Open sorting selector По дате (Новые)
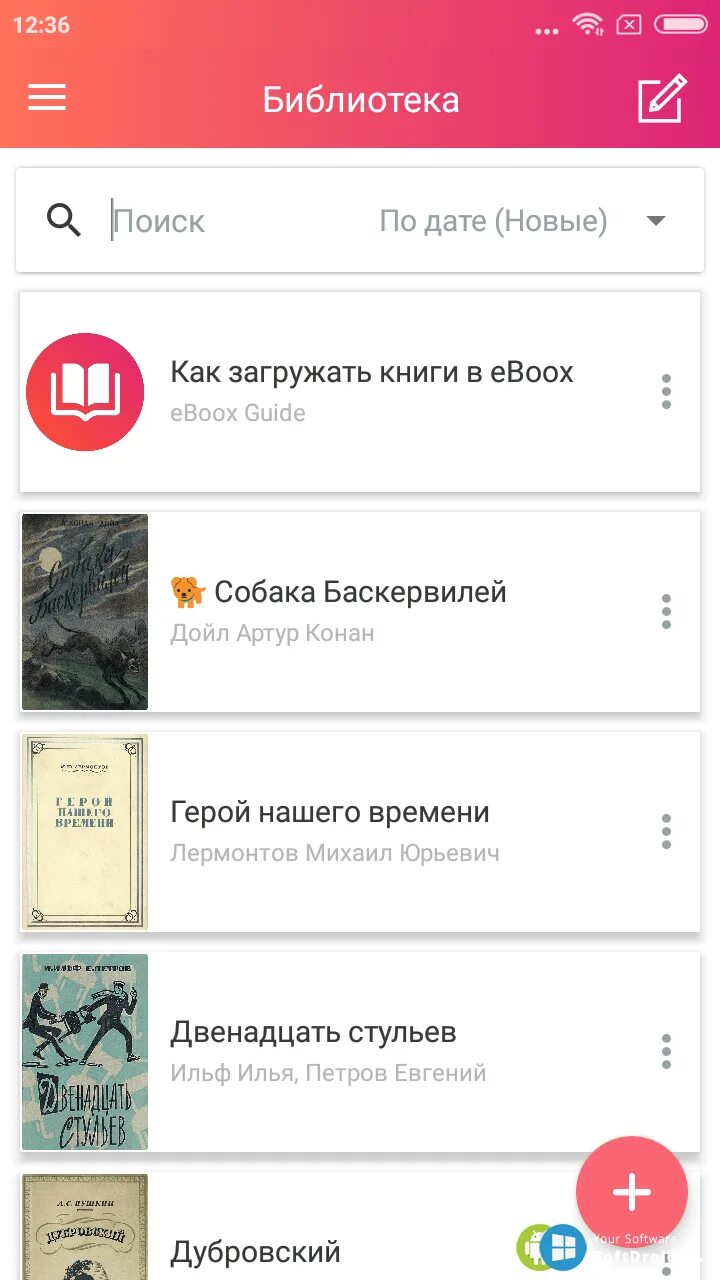720x1280 pixels. 492,221
